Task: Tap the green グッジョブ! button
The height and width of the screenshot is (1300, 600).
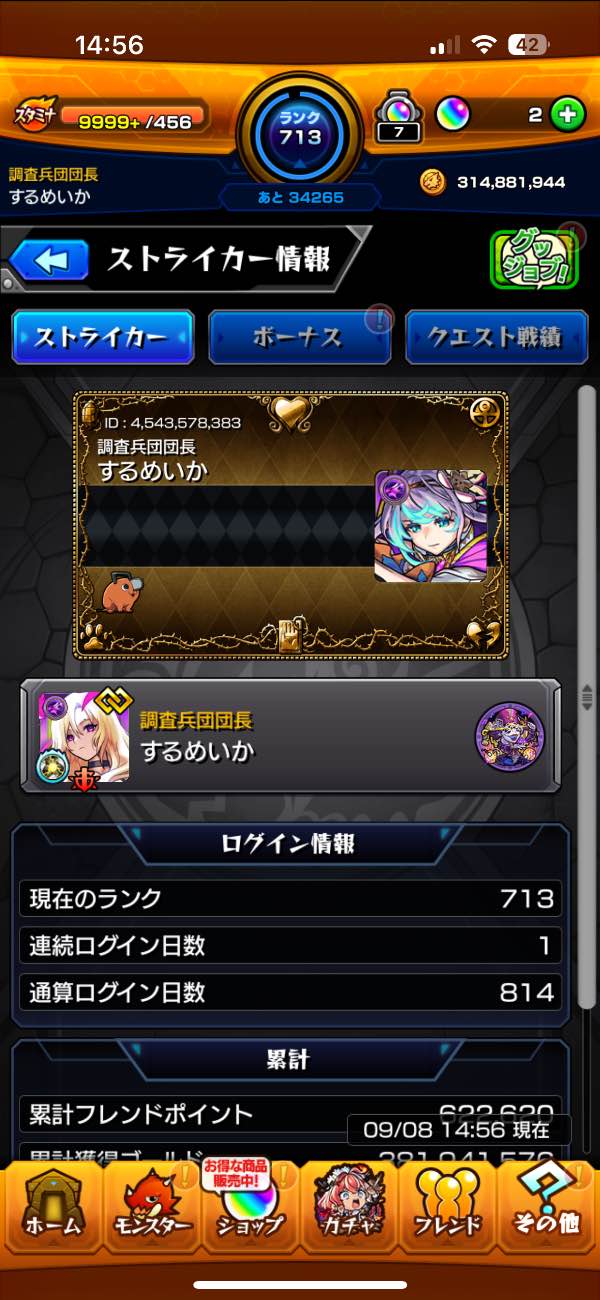Action: [x=534, y=260]
